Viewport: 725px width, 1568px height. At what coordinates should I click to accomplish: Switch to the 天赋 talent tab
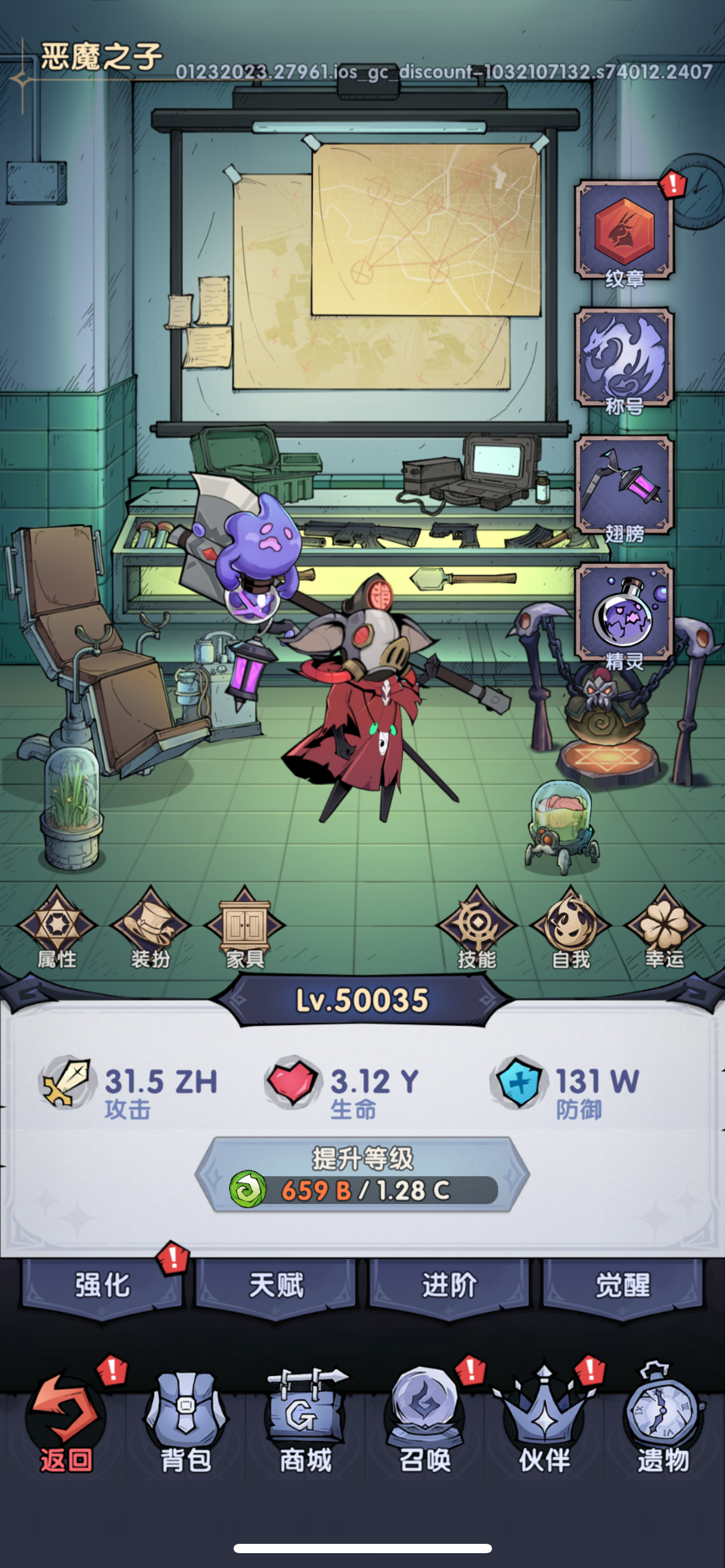276,1286
